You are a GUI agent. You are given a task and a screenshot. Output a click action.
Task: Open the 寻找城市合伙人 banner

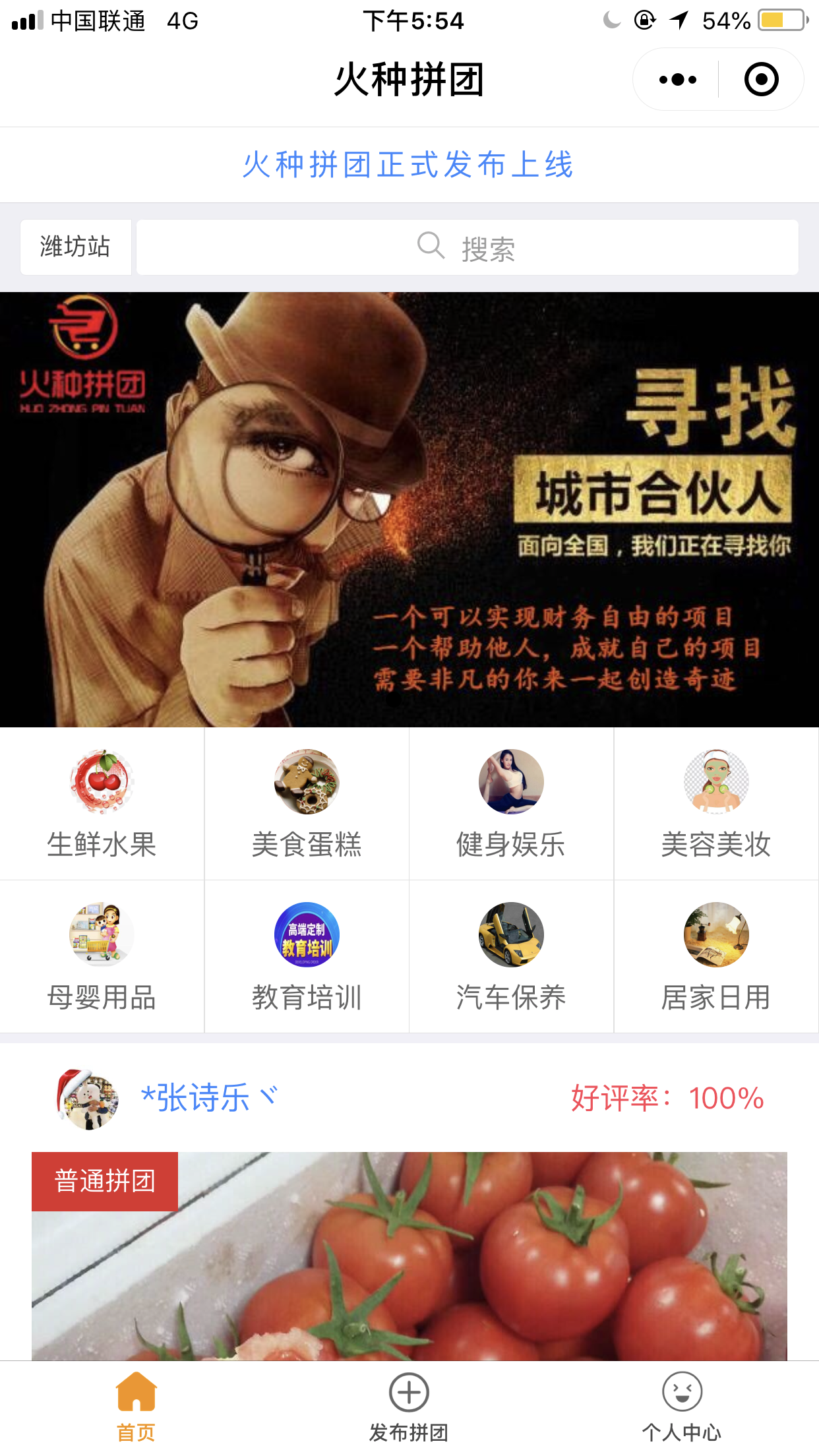(409, 509)
